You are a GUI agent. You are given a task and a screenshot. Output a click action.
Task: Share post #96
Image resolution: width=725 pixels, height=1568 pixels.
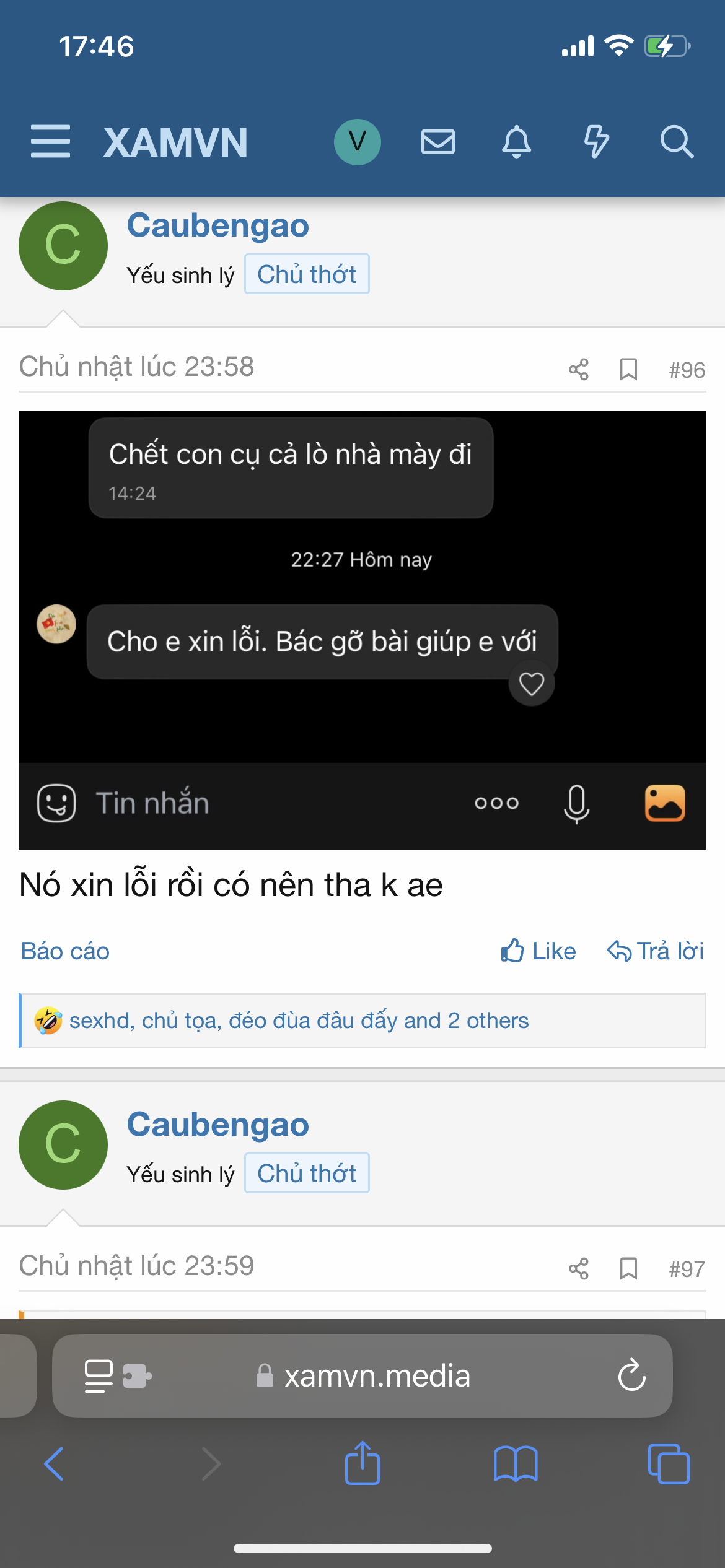578,370
